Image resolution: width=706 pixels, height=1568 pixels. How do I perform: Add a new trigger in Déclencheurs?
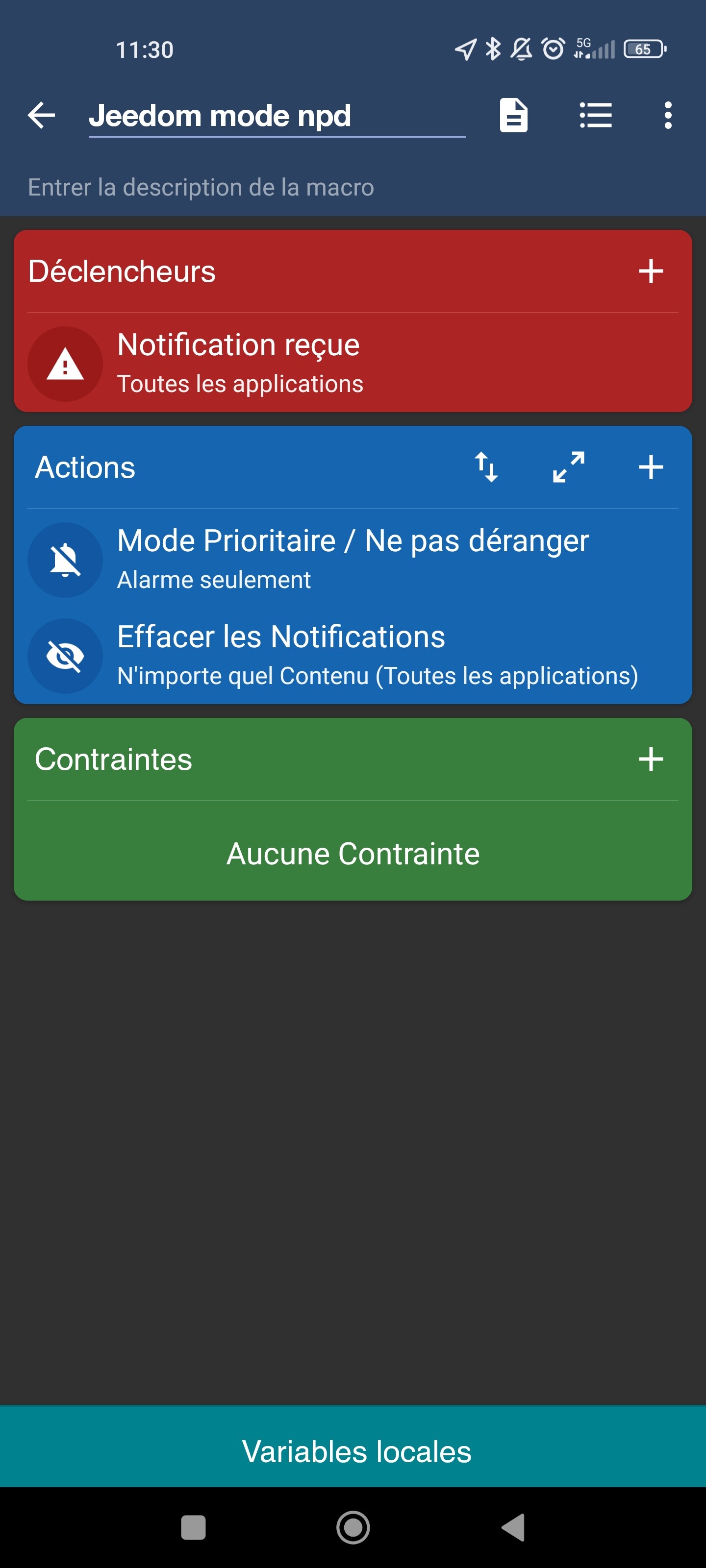click(651, 271)
